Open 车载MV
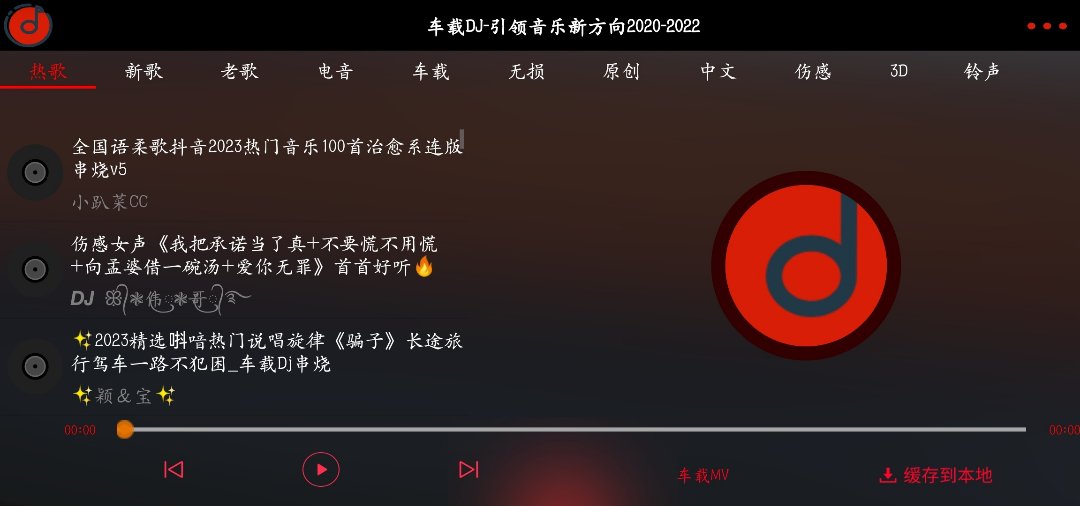Screen dimensions: 1080x506 (x=703, y=476)
